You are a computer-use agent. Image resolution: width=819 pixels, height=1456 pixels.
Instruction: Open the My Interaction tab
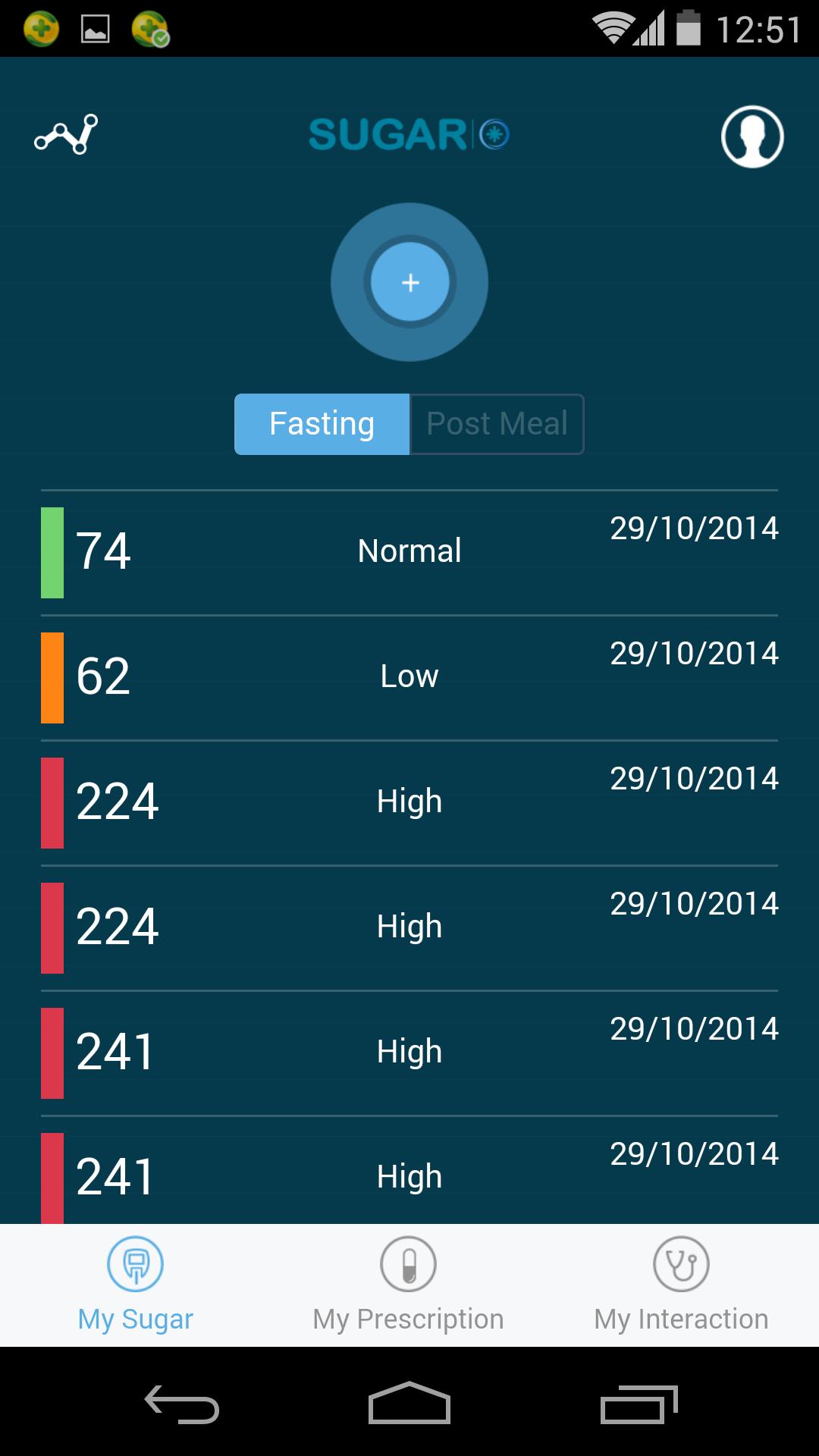[x=681, y=1285]
